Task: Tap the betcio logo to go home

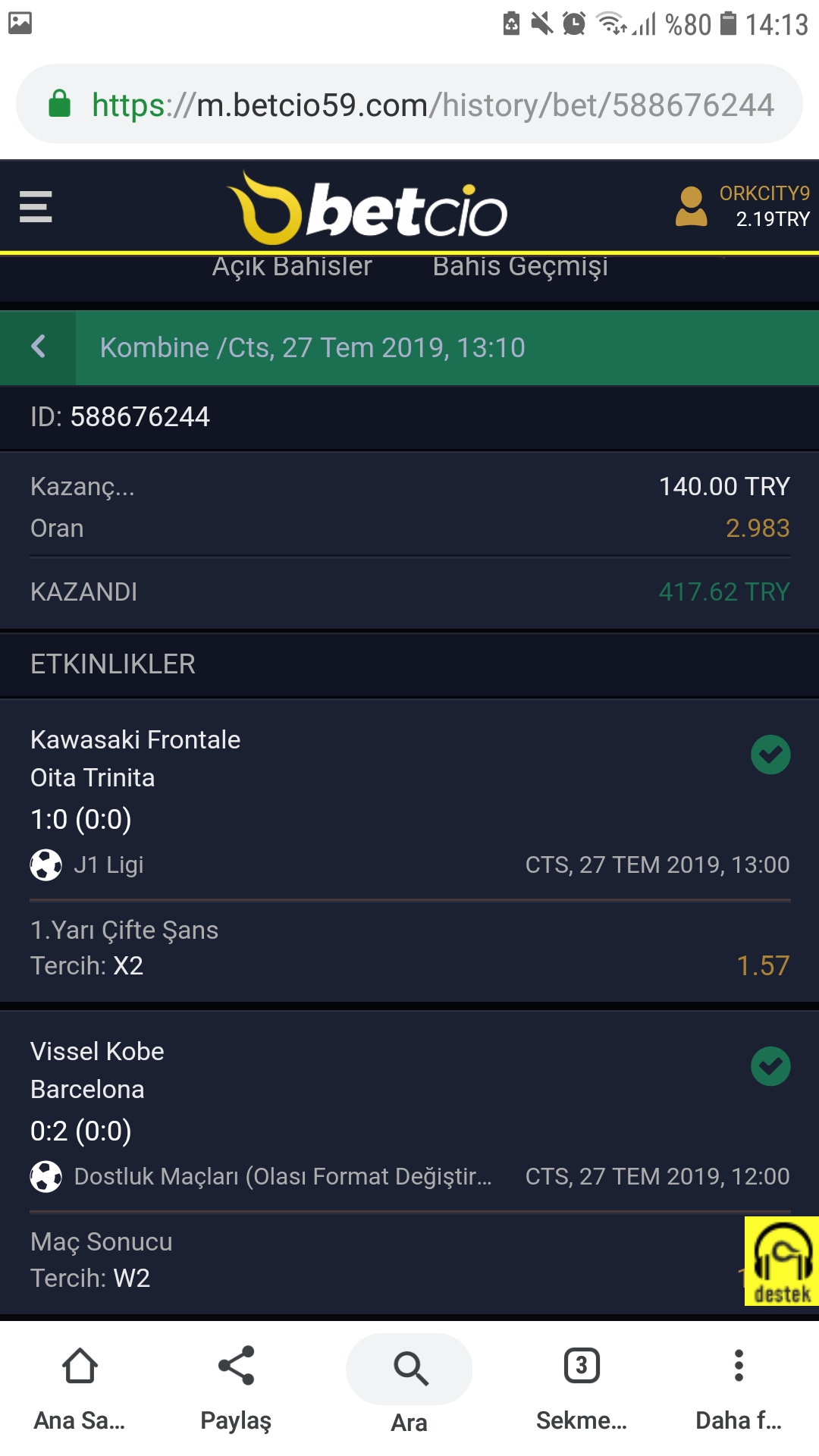Action: 367,208
